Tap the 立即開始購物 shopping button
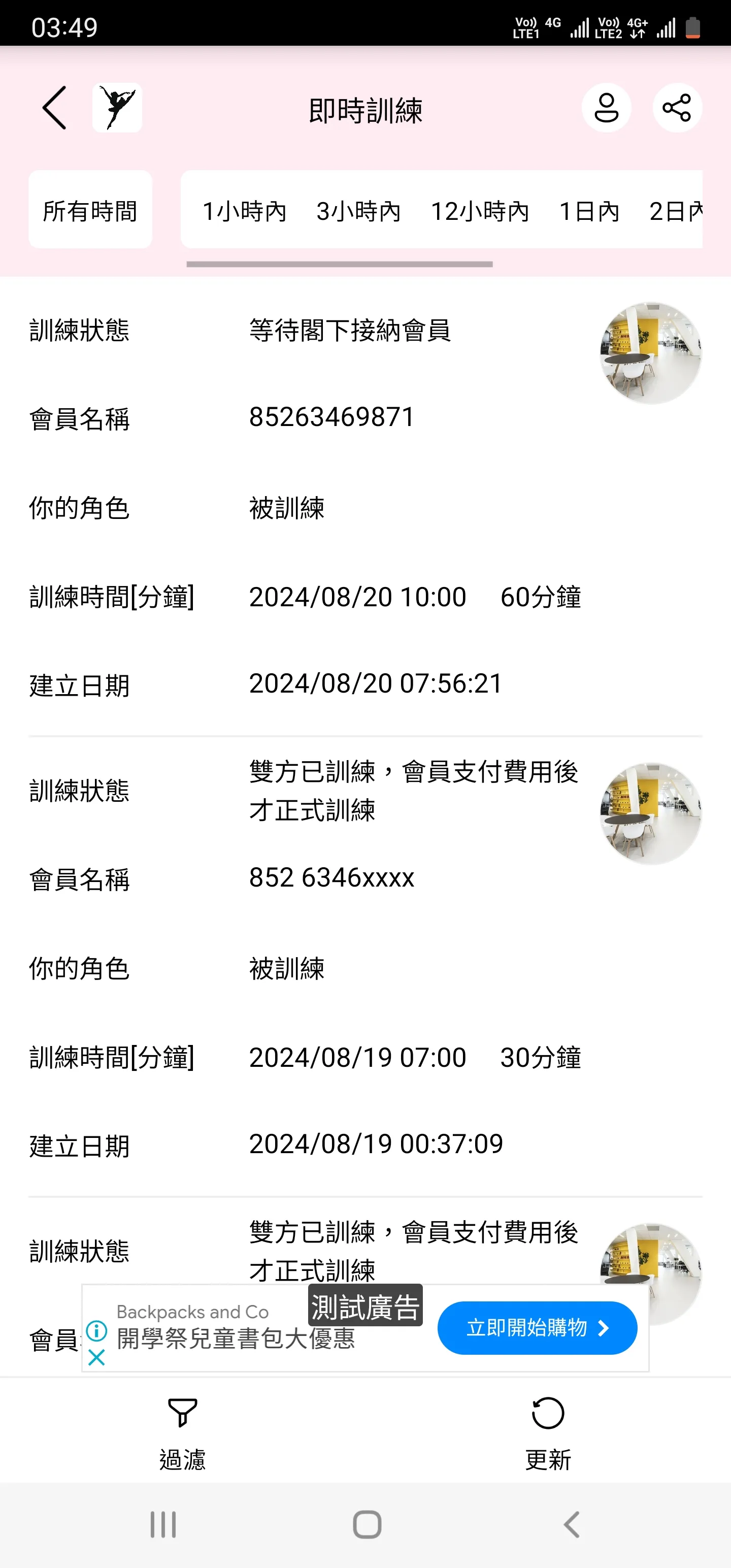This screenshot has width=731, height=1568. (538, 1327)
